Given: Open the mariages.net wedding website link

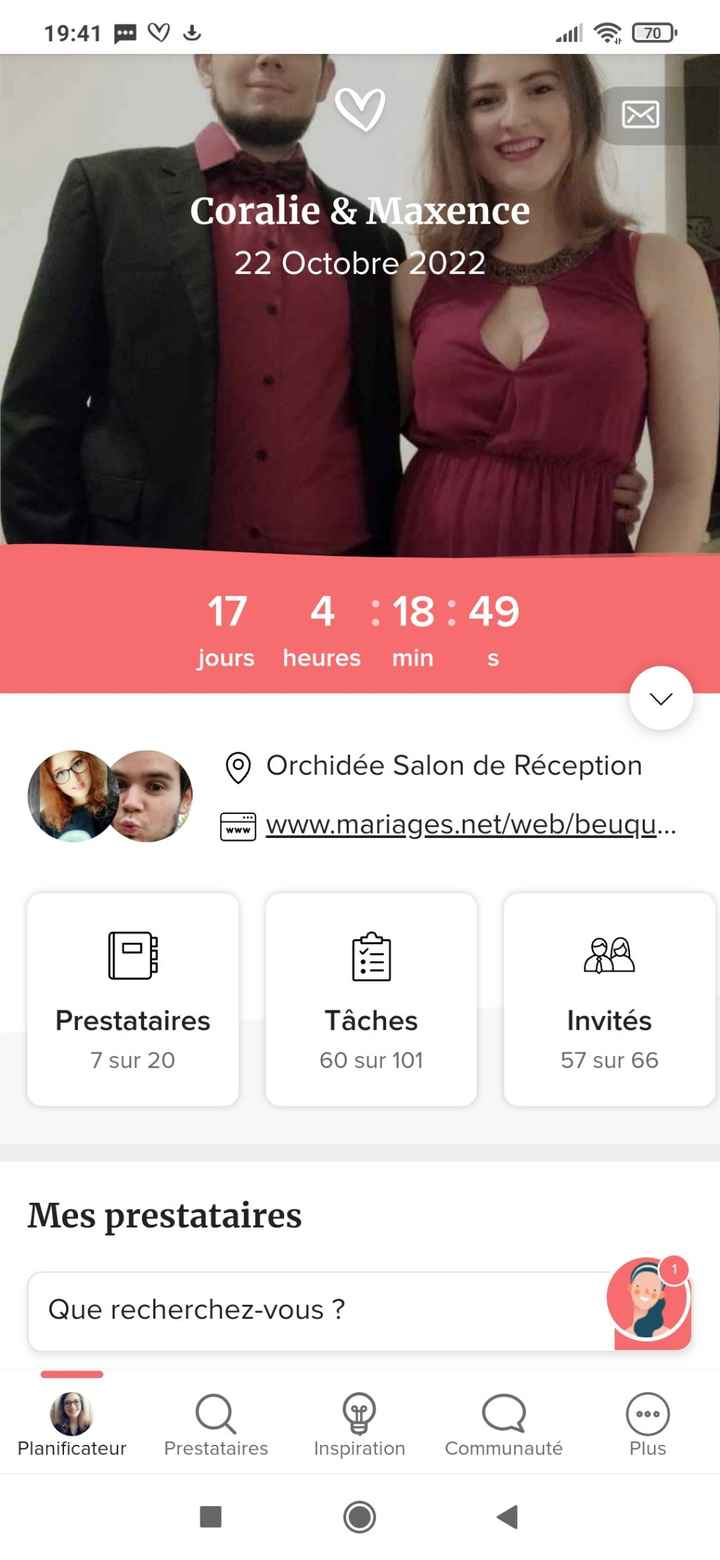Looking at the screenshot, I should pos(470,826).
